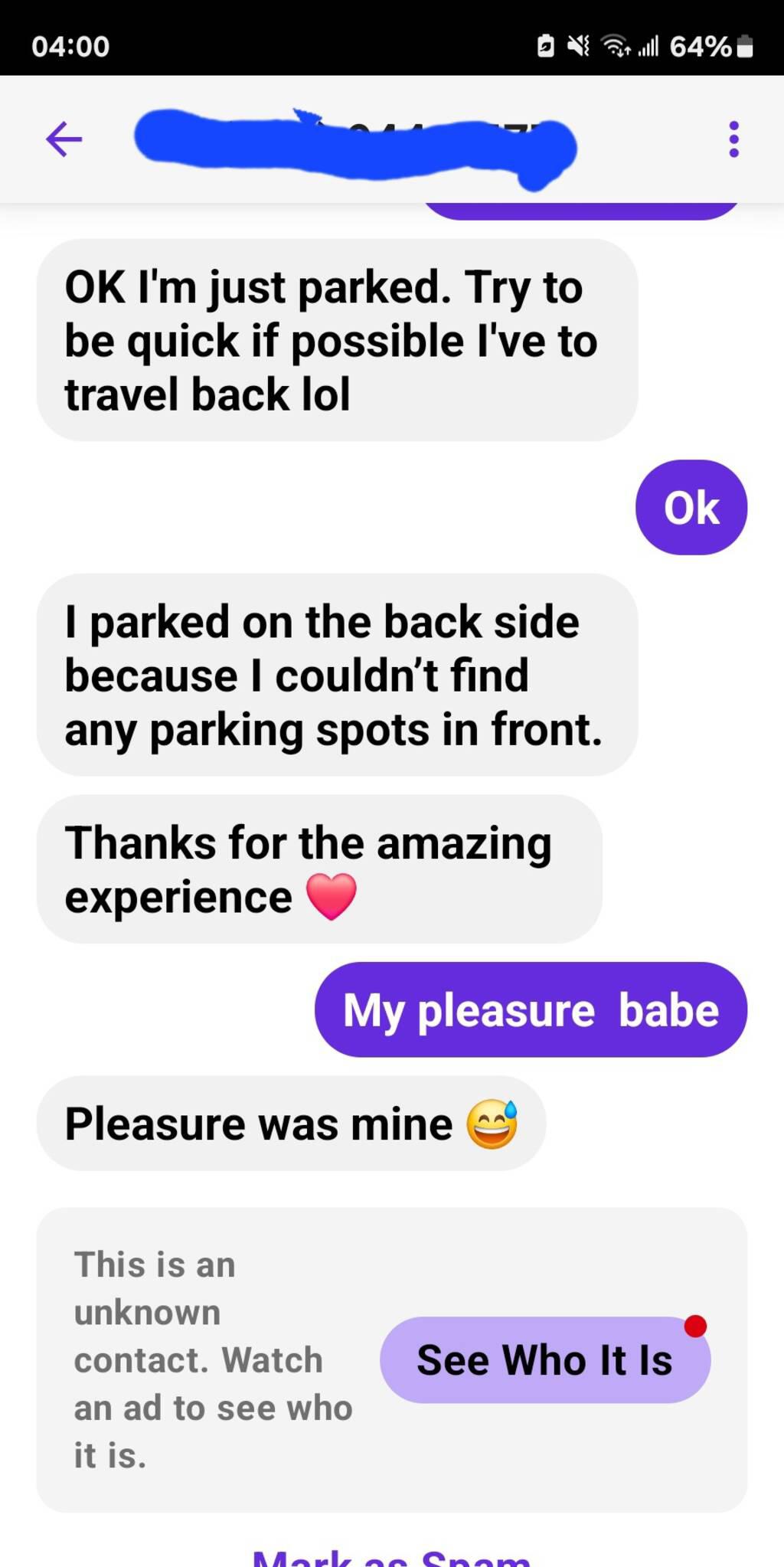Go back using the purple arrow
This screenshot has width=784, height=1567.
[x=64, y=139]
